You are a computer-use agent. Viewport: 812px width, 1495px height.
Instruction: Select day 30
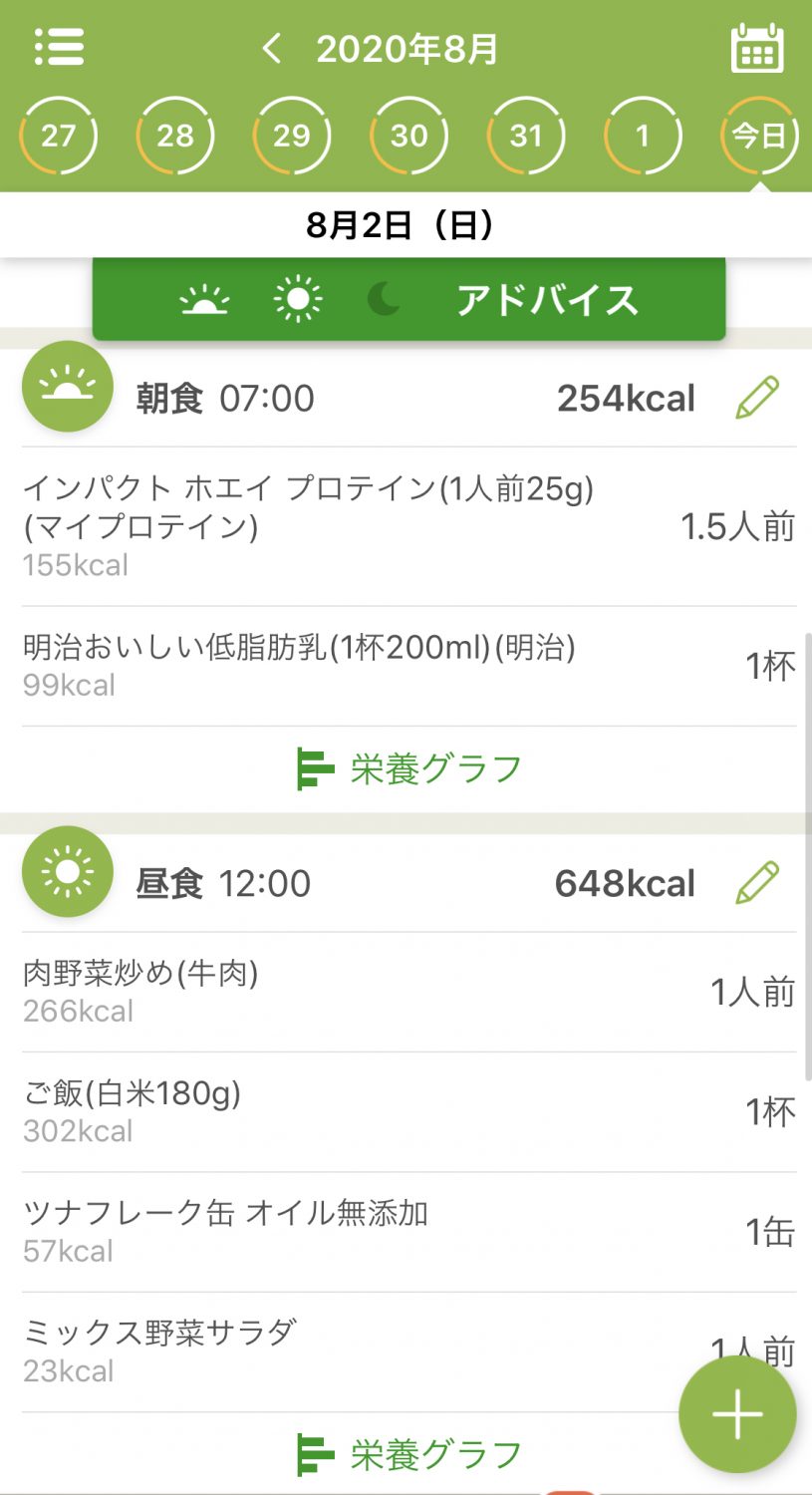point(408,136)
